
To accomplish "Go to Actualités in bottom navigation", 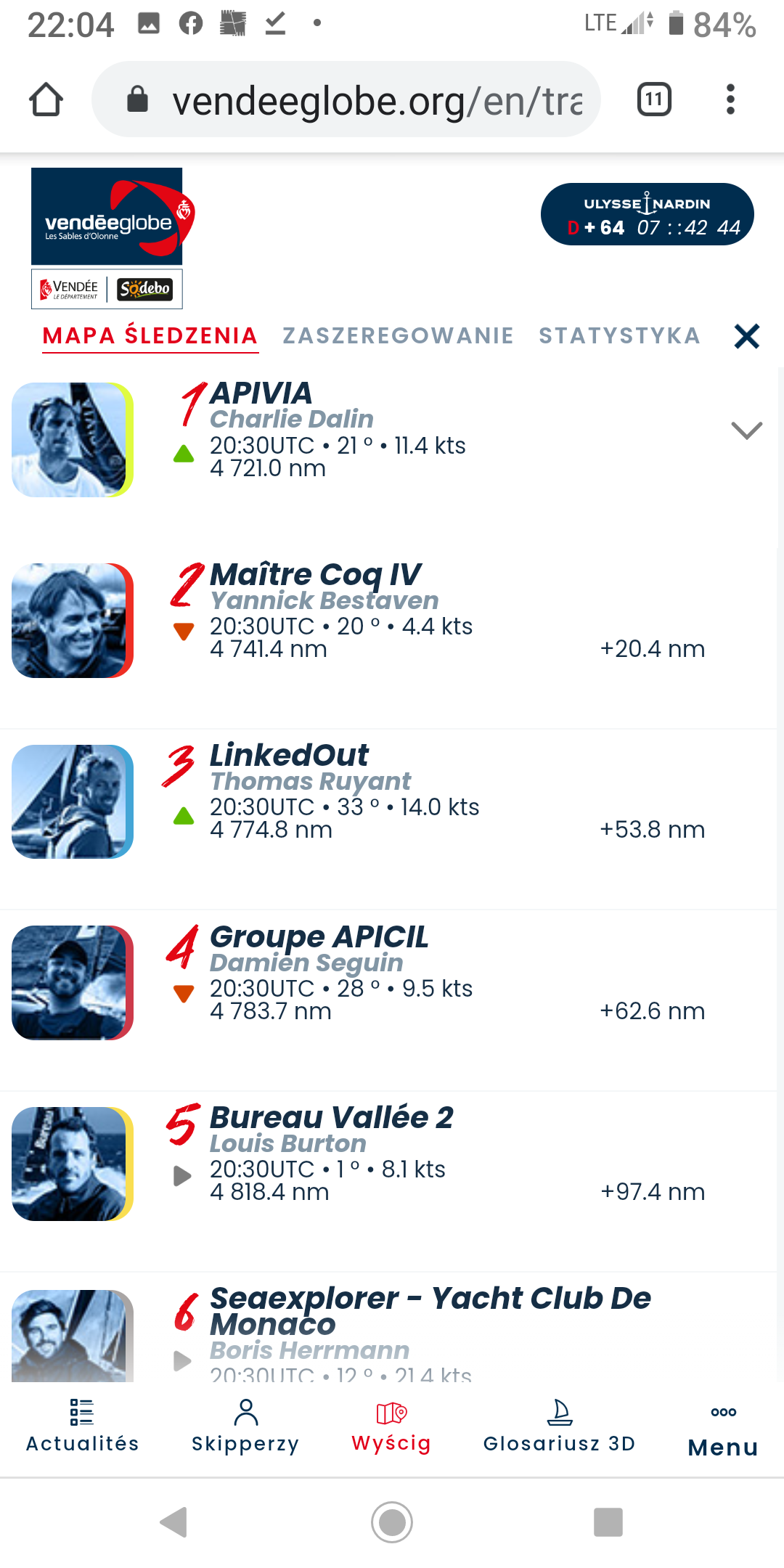I will point(82,1426).
